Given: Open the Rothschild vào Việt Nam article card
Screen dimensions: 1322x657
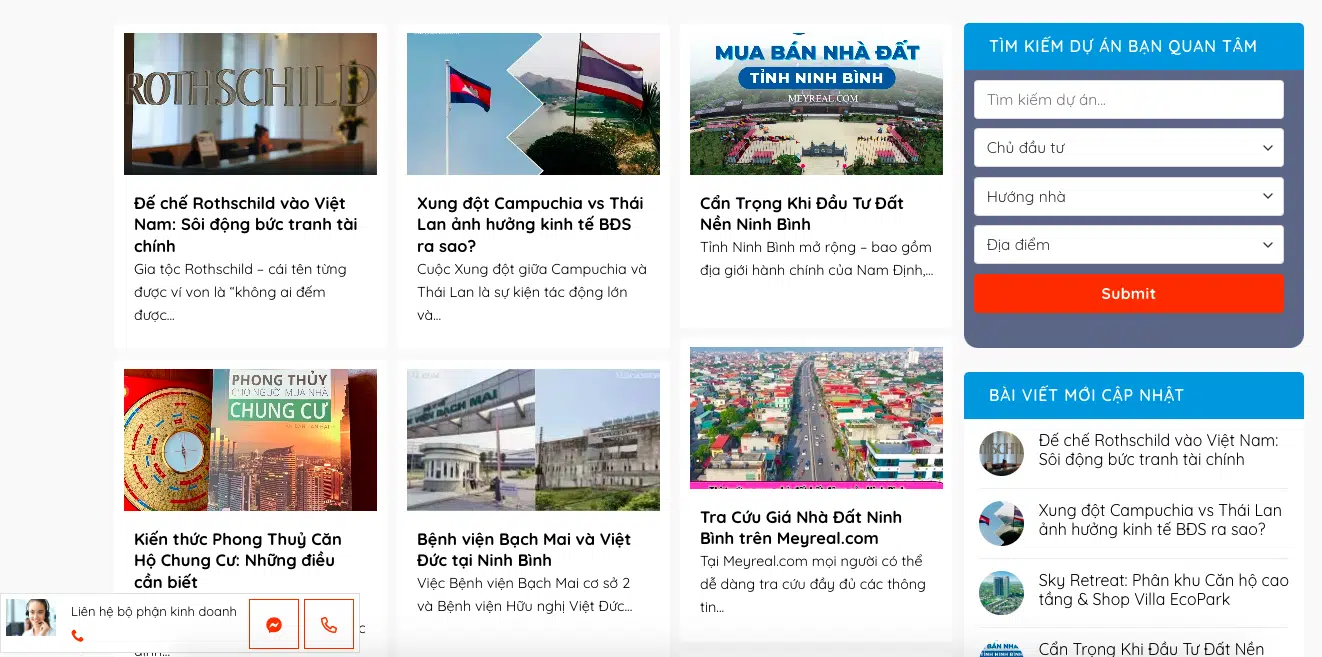Looking at the screenshot, I should [x=246, y=224].
